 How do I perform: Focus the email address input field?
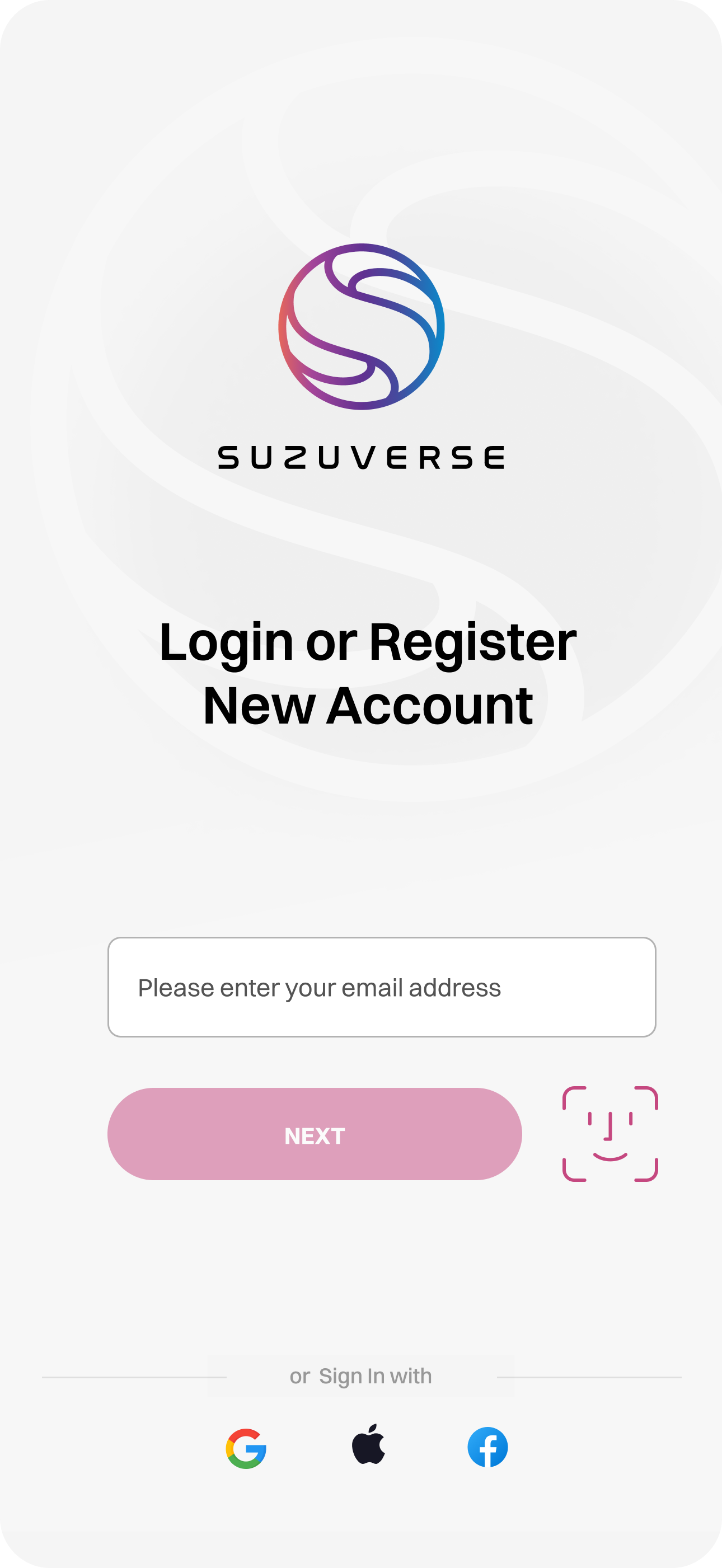click(381, 987)
